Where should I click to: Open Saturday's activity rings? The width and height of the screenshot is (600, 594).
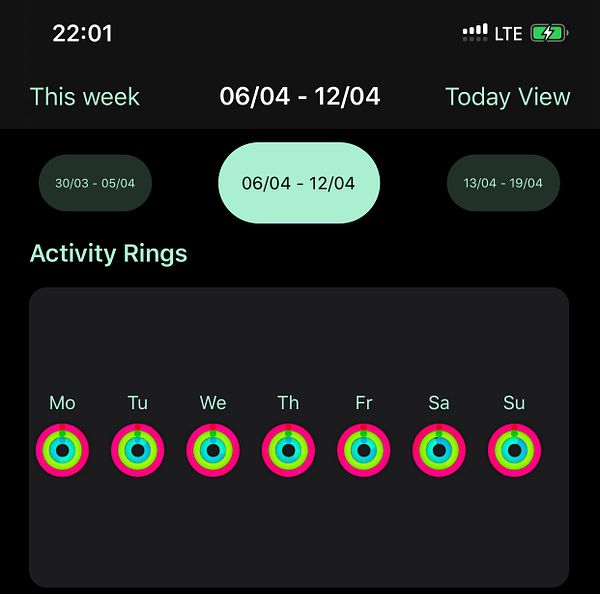click(x=439, y=450)
